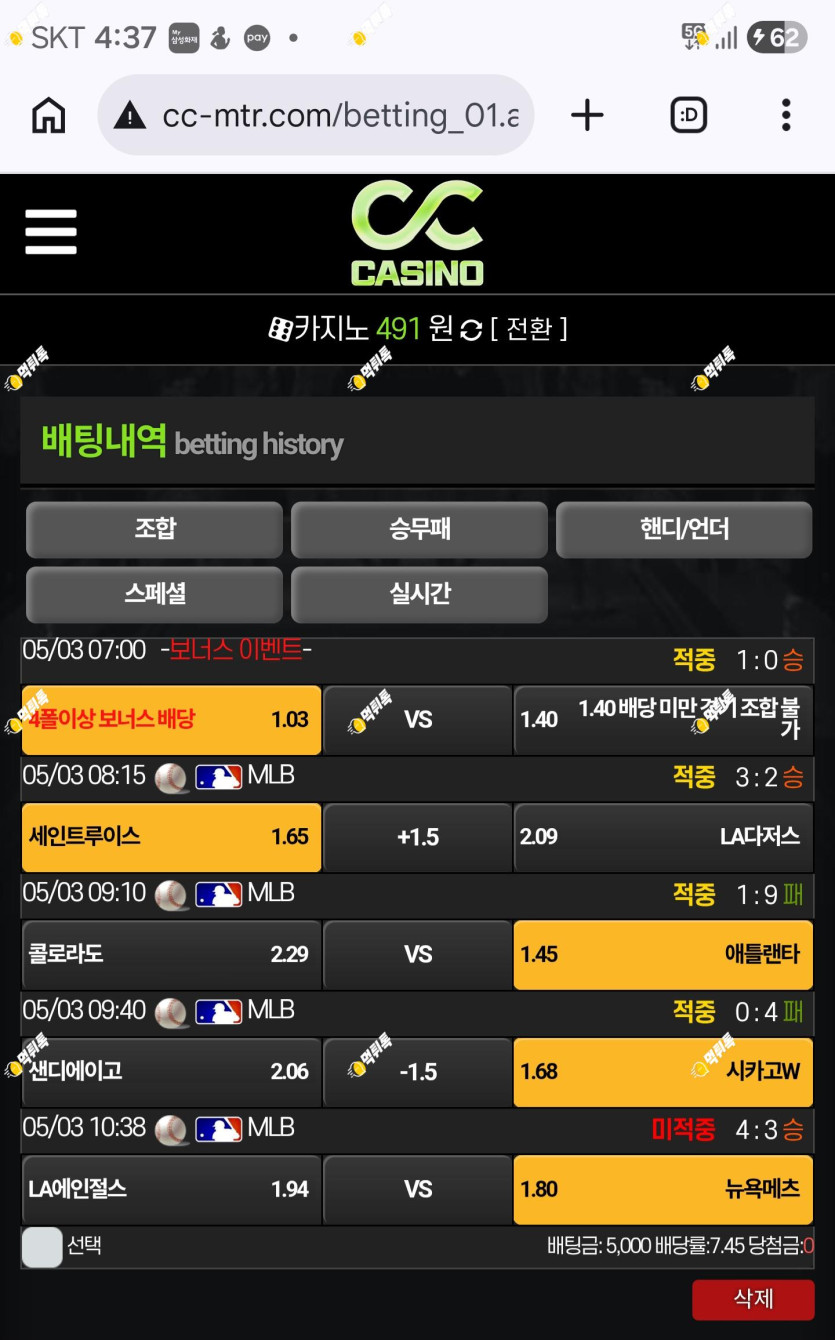The width and height of the screenshot is (835, 1340).
Task: Filter history by 실시간
Action: tap(419, 595)
